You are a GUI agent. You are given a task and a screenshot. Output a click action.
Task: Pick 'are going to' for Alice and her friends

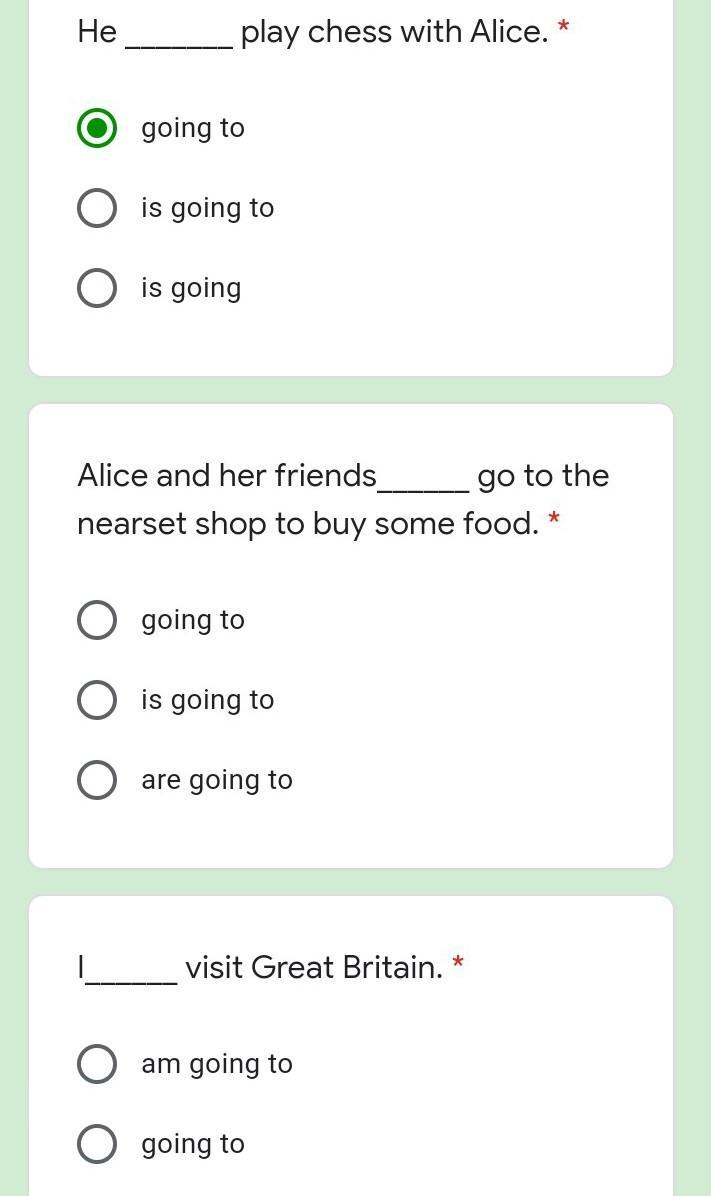coord(97,780)
